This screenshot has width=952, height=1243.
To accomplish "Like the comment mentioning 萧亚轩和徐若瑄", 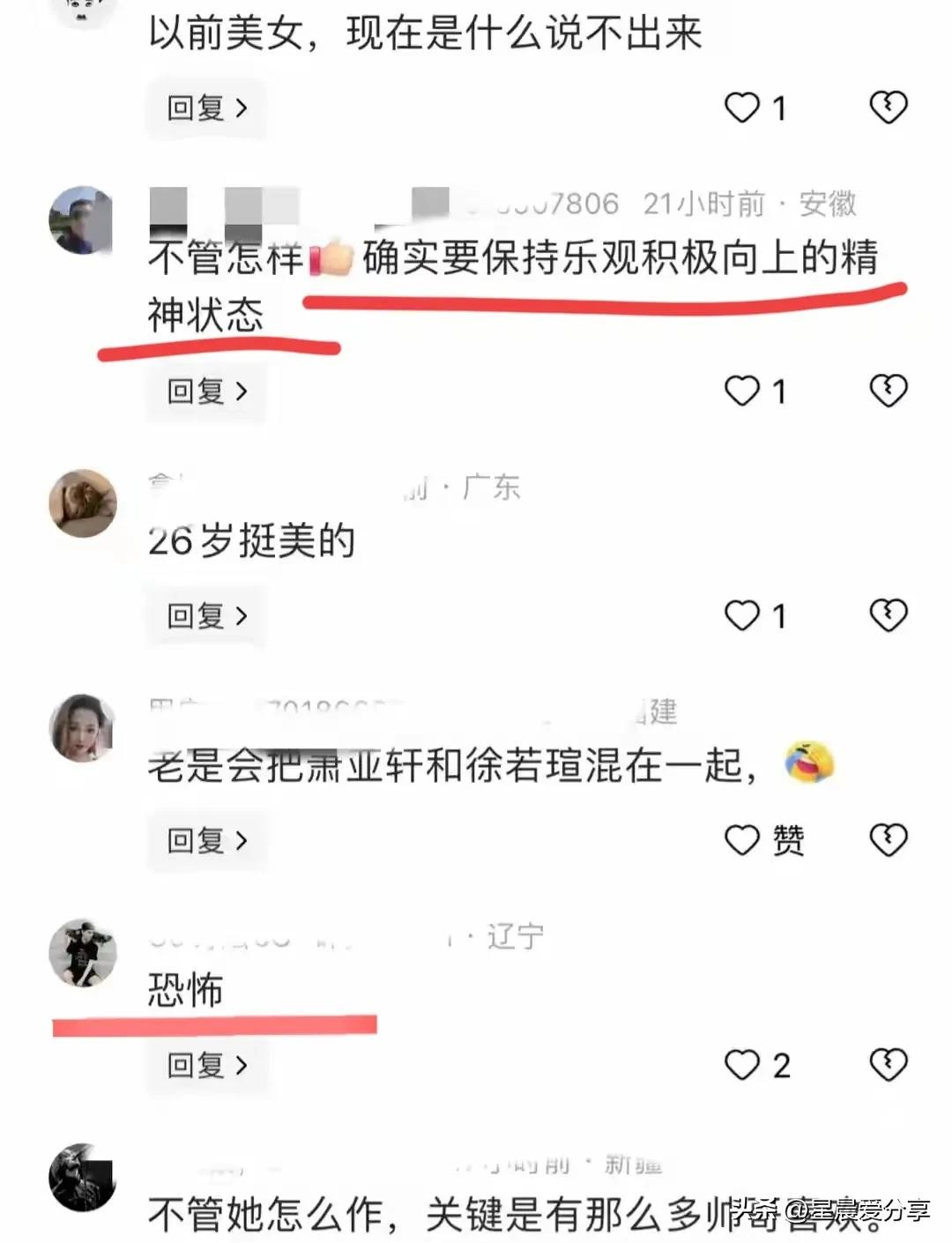I will (741, 840).
